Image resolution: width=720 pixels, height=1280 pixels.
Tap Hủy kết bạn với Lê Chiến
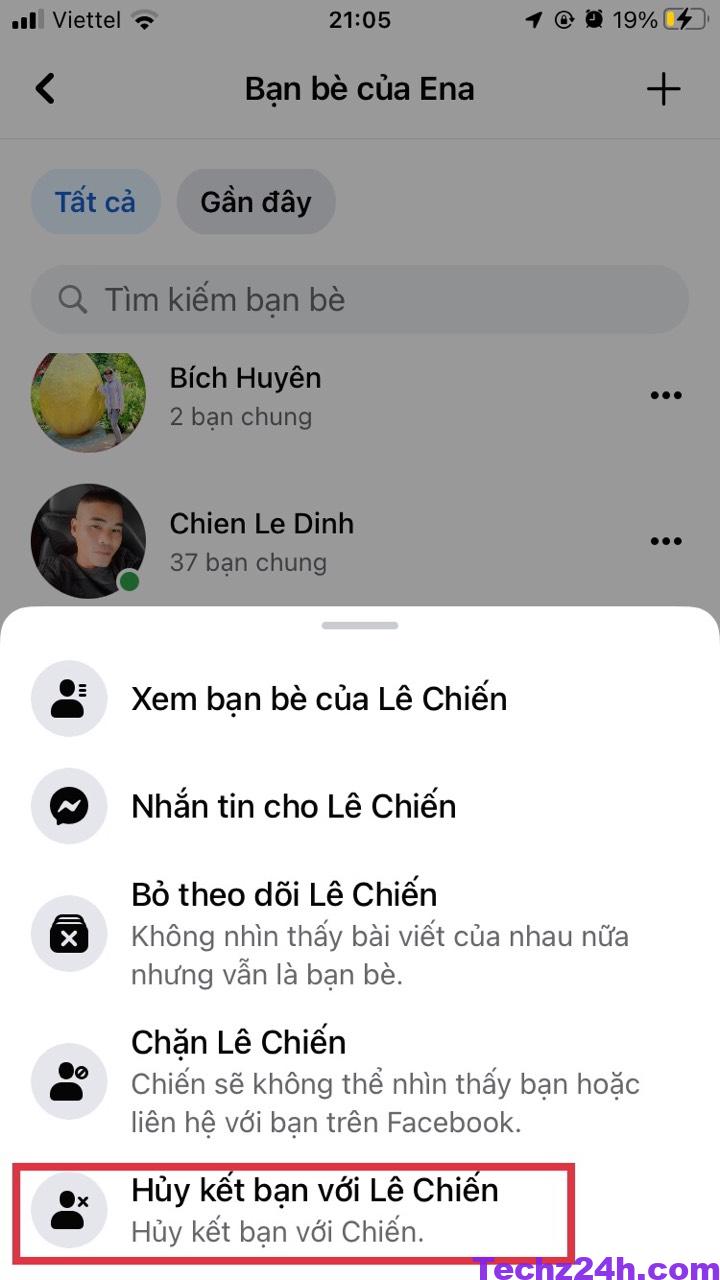coord(313,1208)
